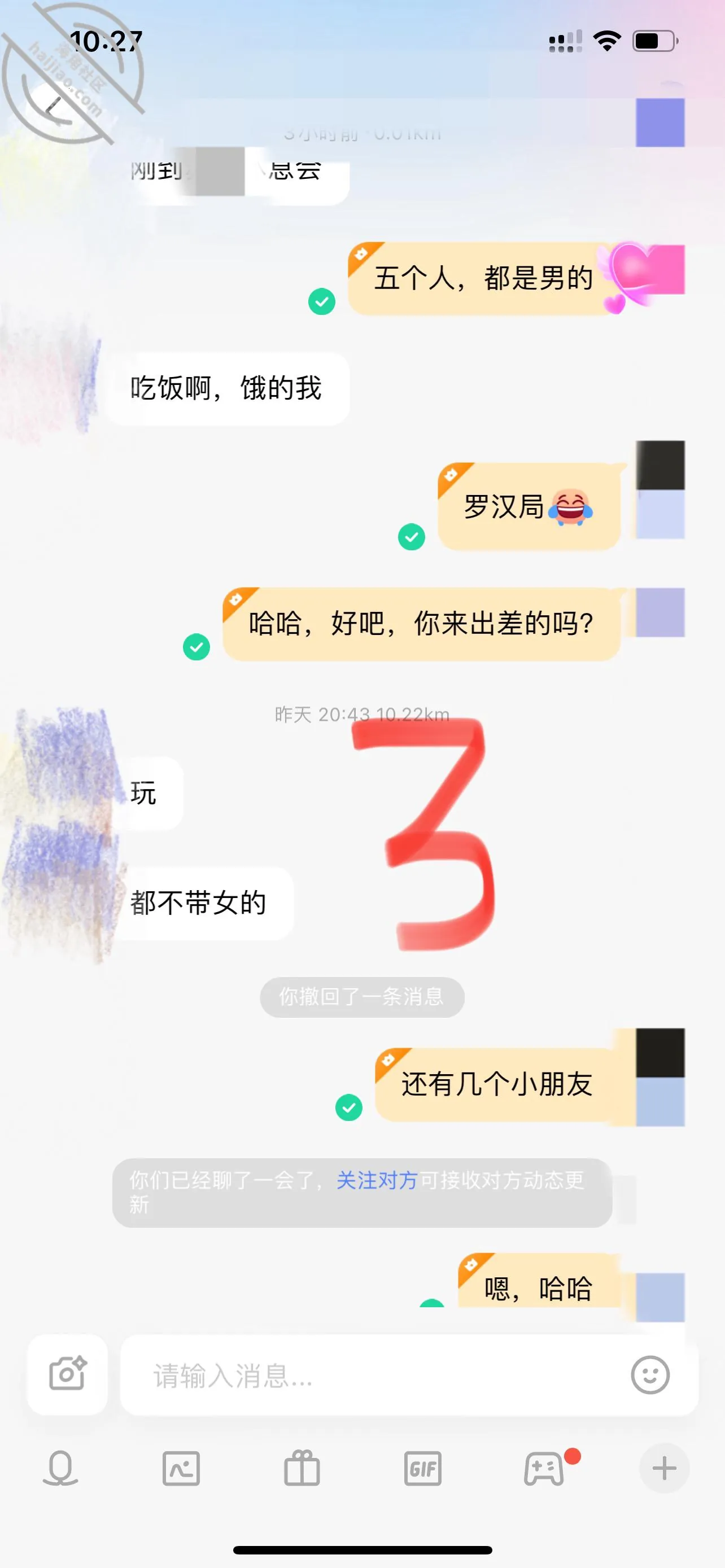725x1568 pixels.
Task: Open the picture gallery icon
Action: [x=181, y=1468]
